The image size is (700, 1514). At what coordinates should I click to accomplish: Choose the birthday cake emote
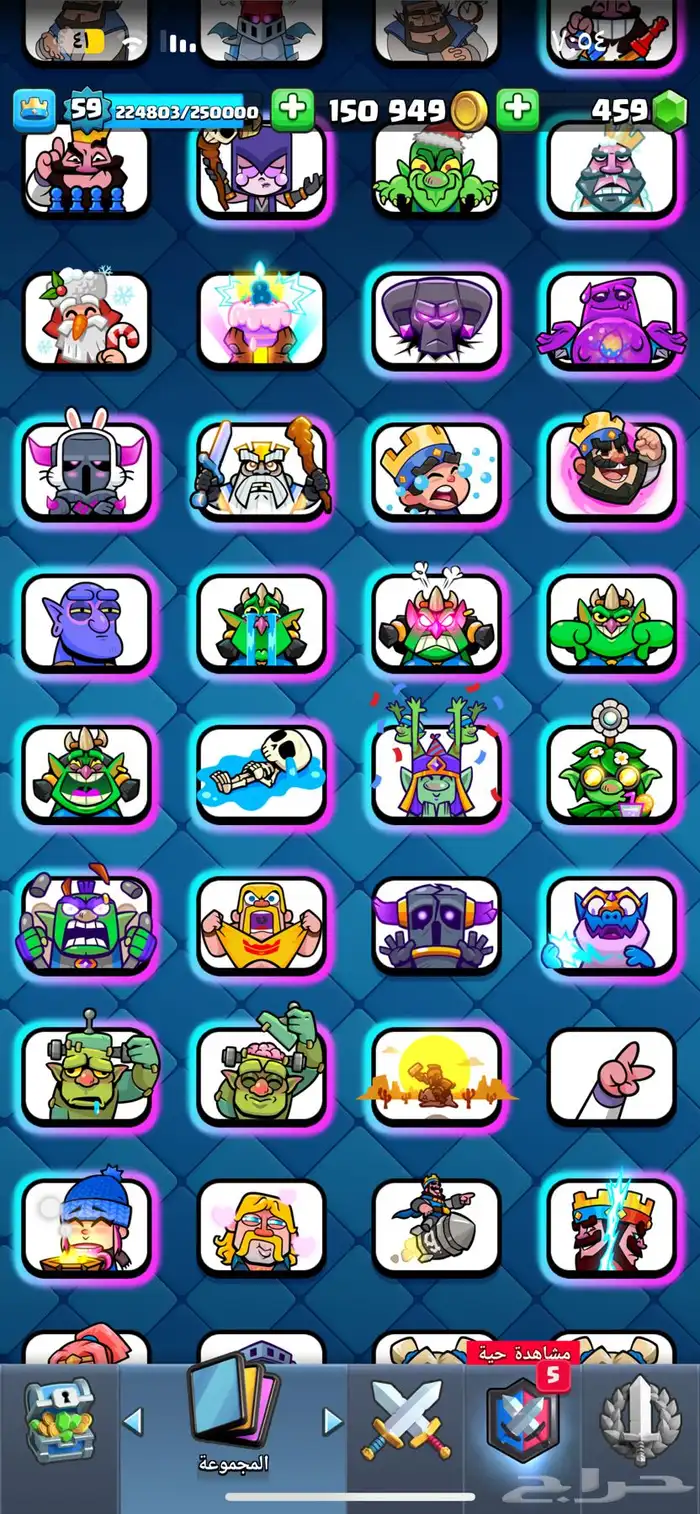tap(261, 318)
